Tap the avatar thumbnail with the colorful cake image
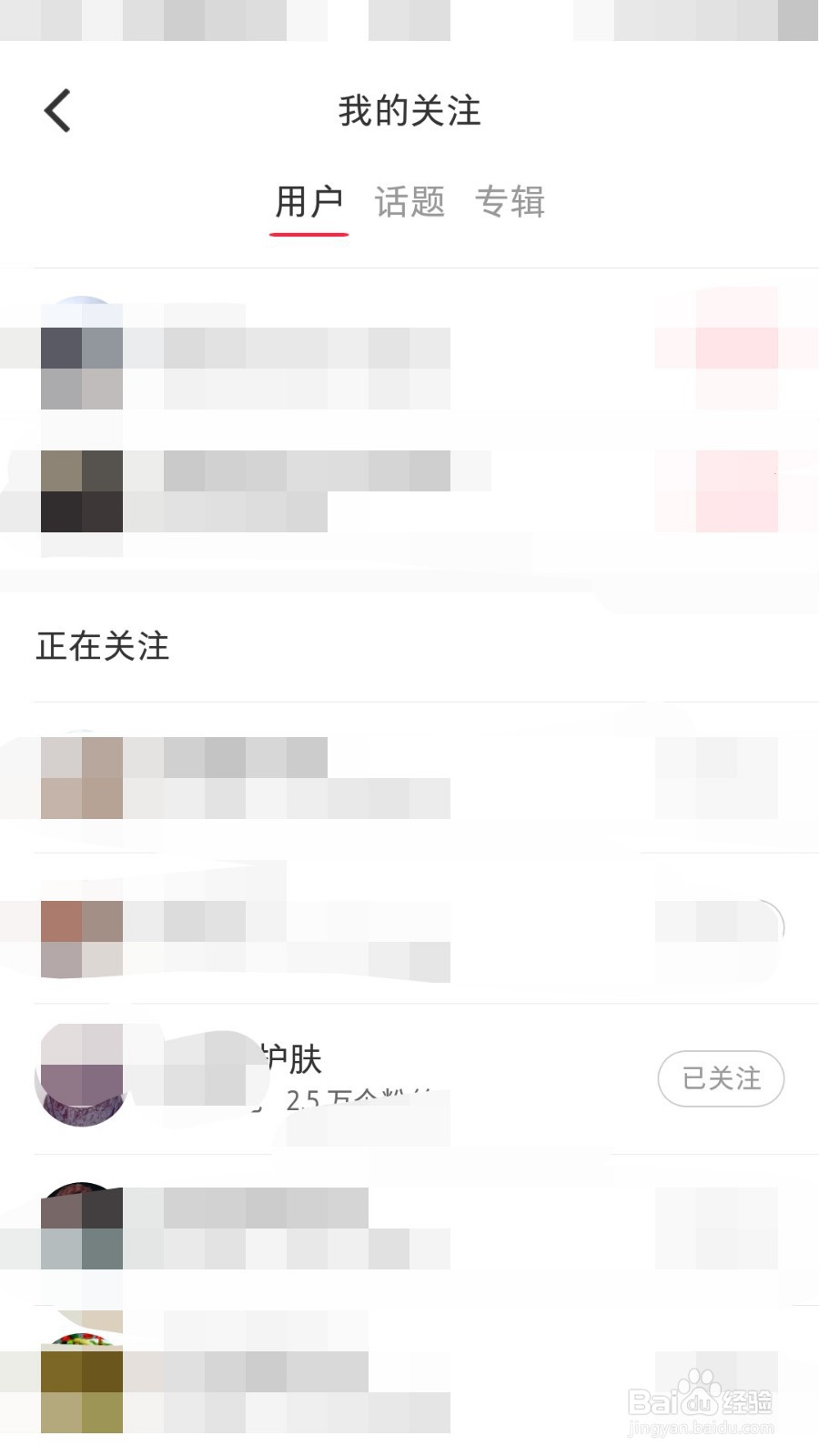This screenshot has width=819, height=1456. tap(80, 1374)
